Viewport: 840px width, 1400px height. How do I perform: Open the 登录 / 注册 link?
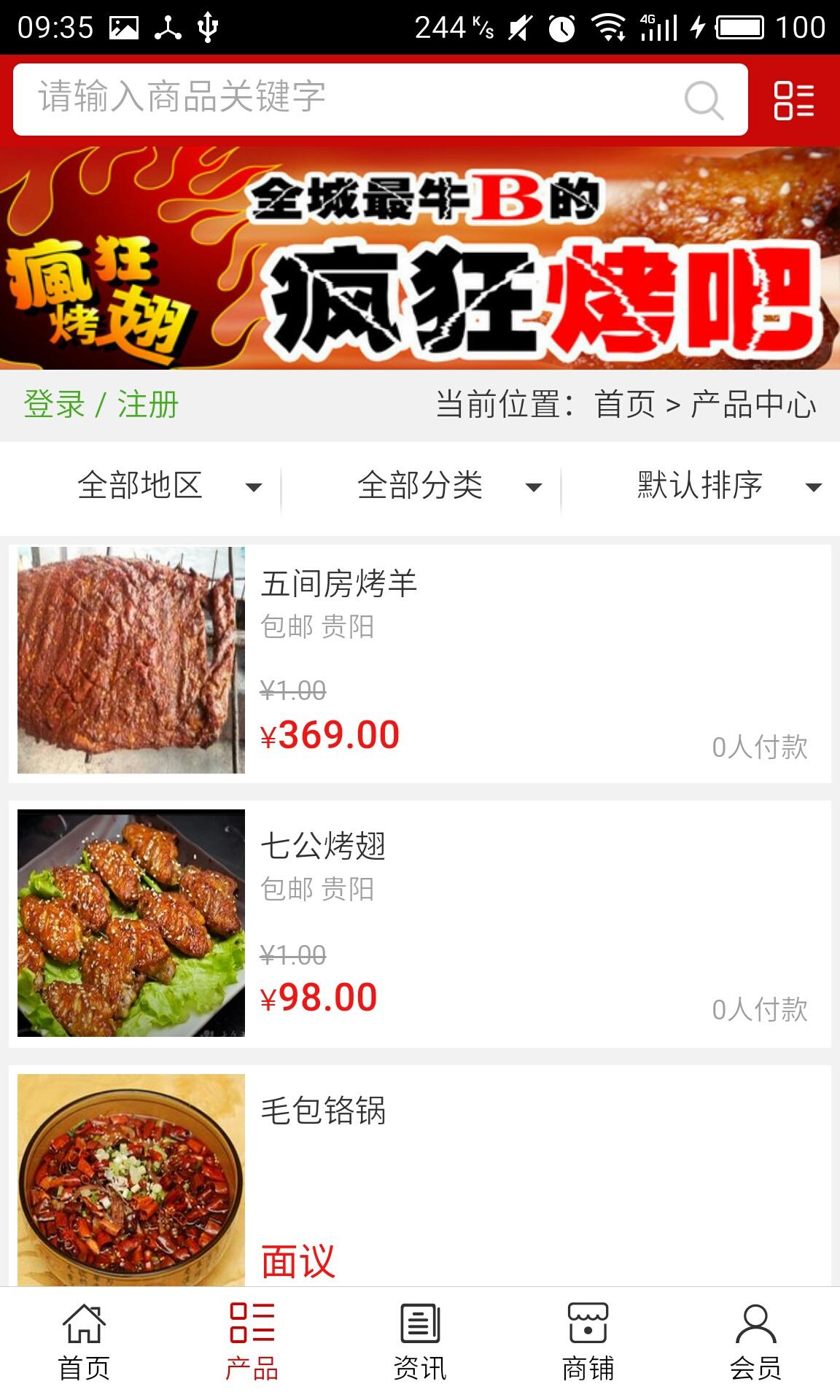click(101, 405)
